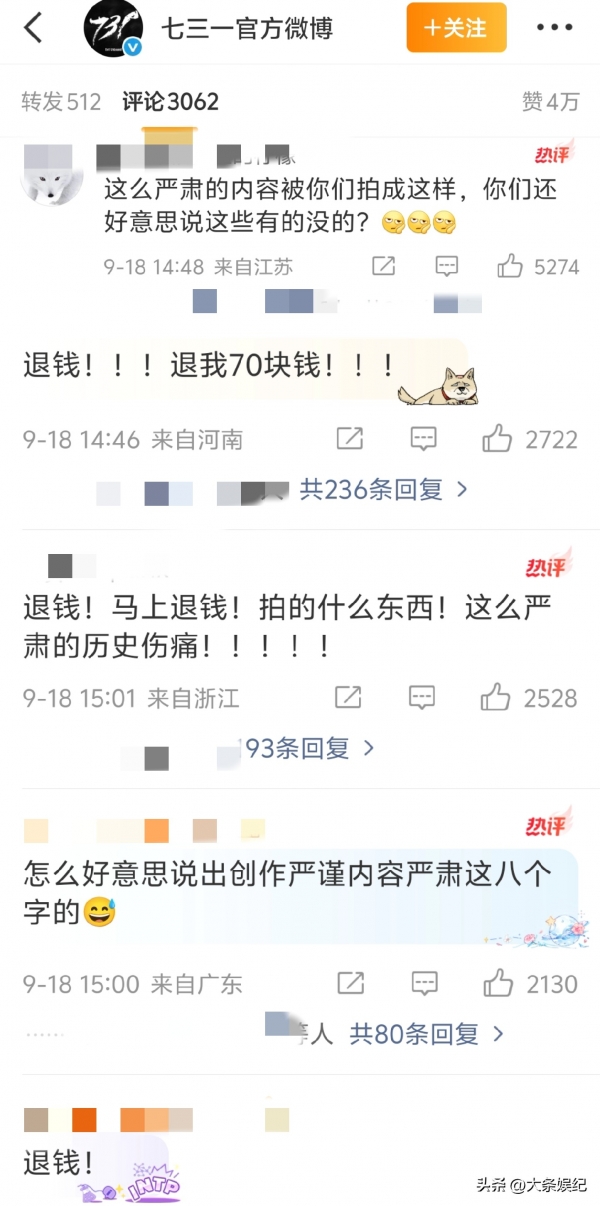The height and width of the screenshot is (1206, 600).
Task: Follow 七三一官方微博 with +关注 button
Action: click(x=456, y=28)
